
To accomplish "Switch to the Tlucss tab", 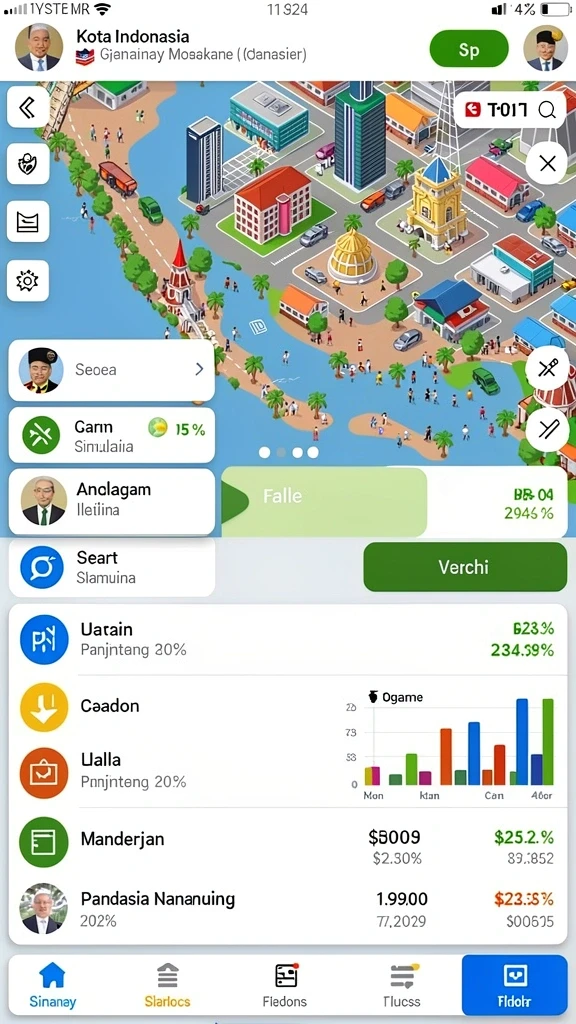I will click(401, 985).
